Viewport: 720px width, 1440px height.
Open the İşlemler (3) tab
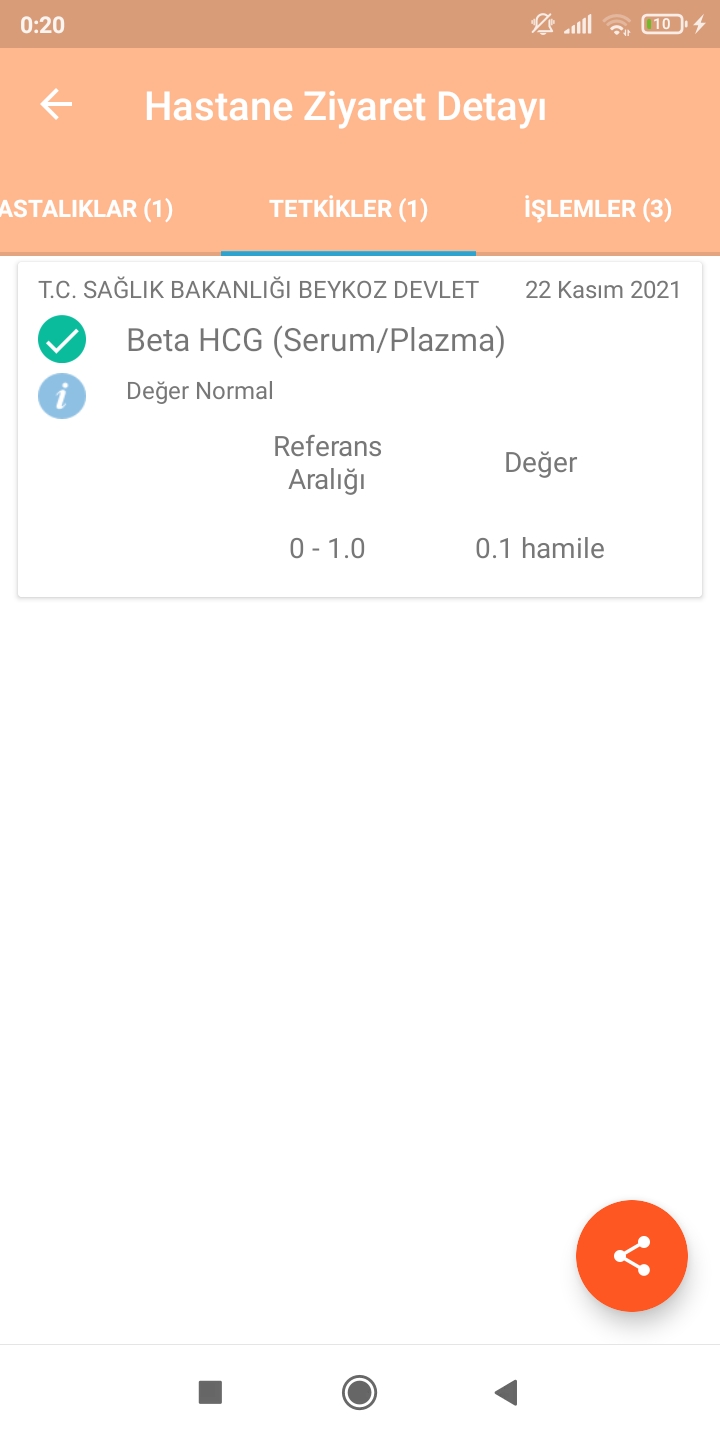click(598, 209)
